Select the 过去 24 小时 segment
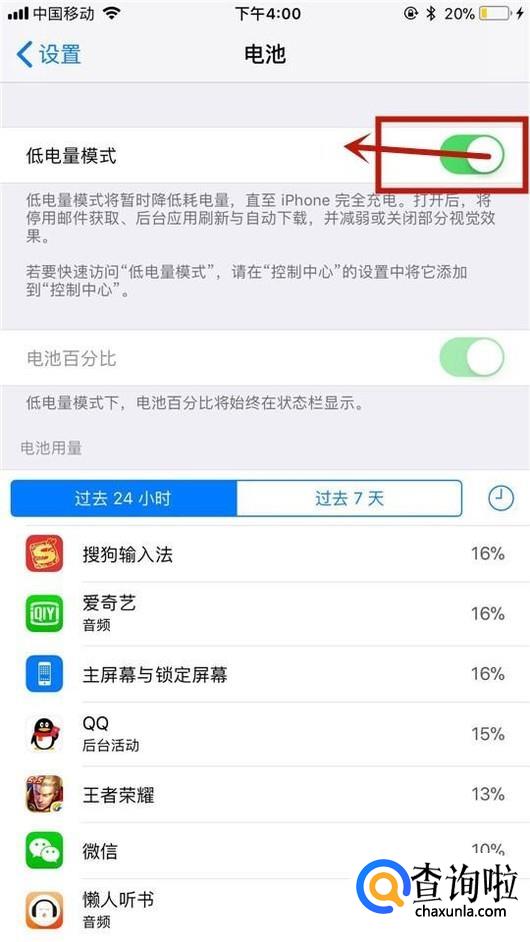530x942 pixels. tap(123, 498)
